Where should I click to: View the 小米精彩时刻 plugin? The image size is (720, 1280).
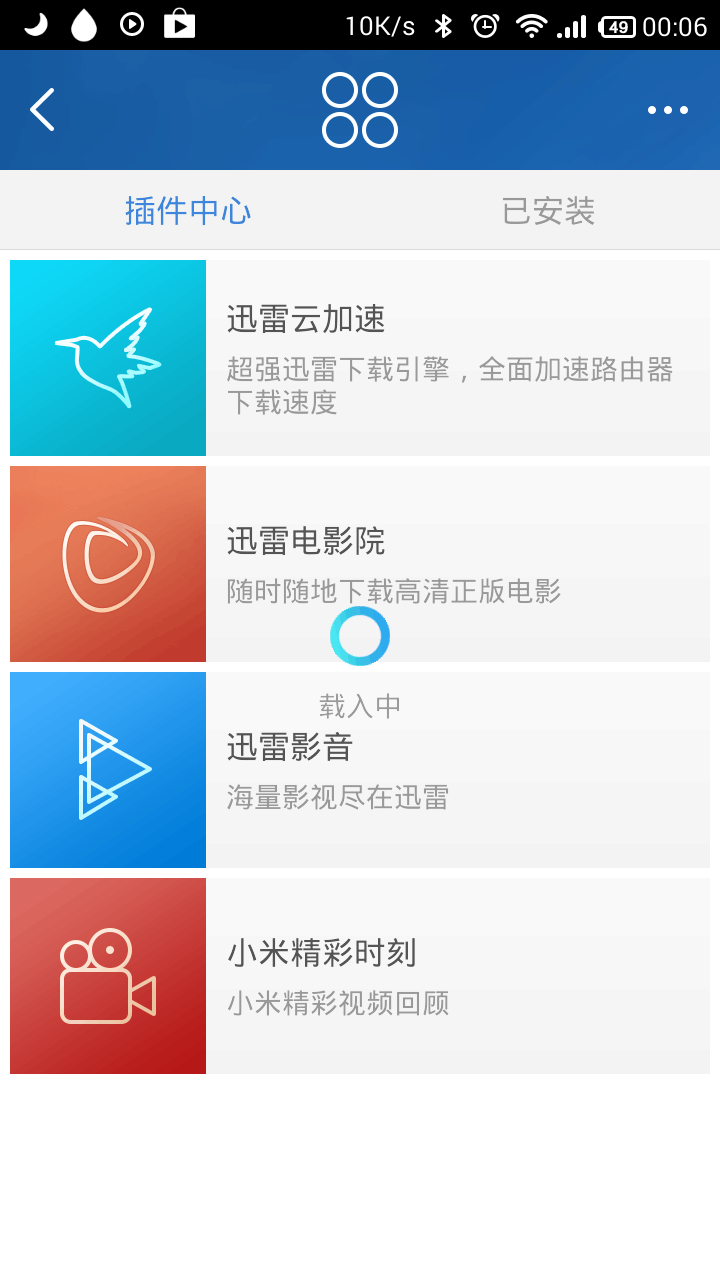(360, 976)
